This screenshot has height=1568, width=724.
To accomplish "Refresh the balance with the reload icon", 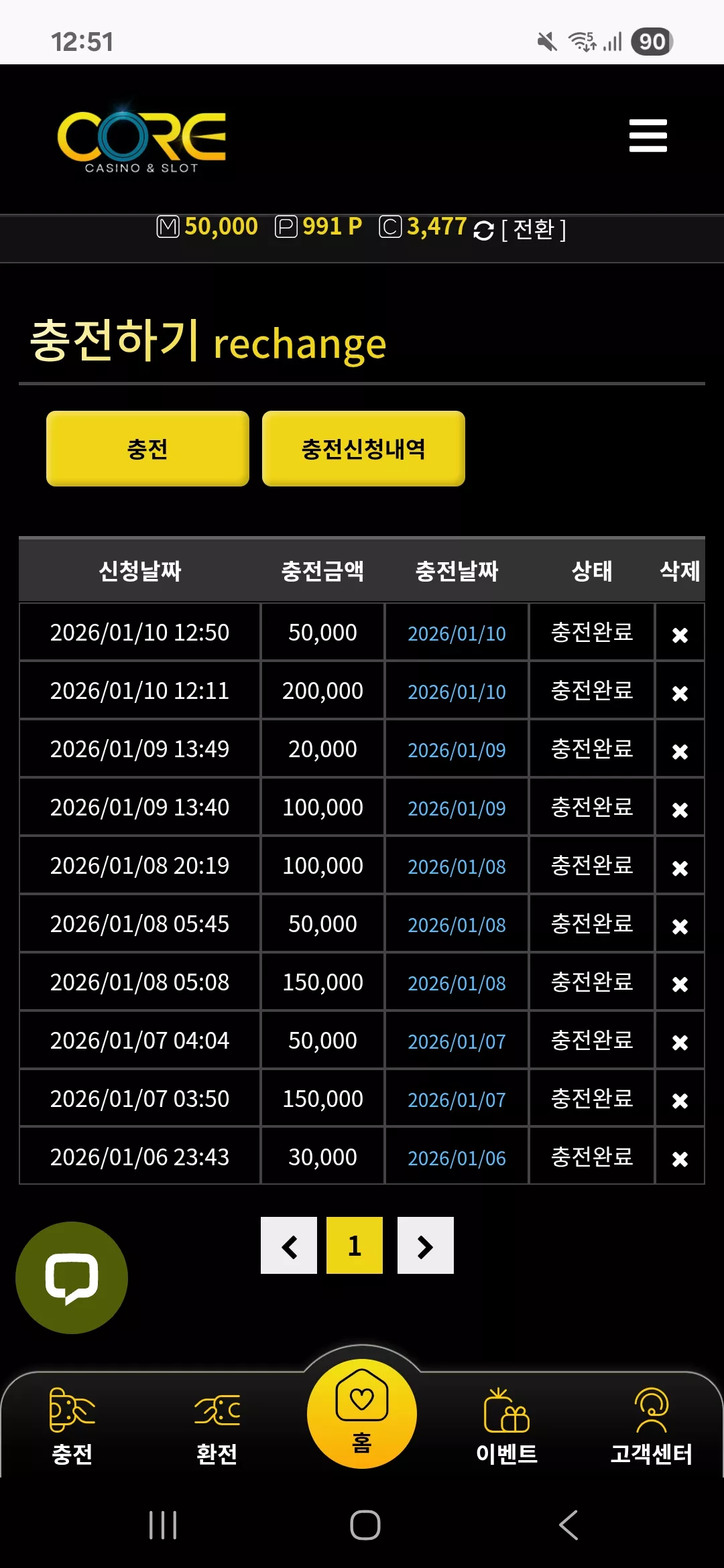I will pos(483,230).
